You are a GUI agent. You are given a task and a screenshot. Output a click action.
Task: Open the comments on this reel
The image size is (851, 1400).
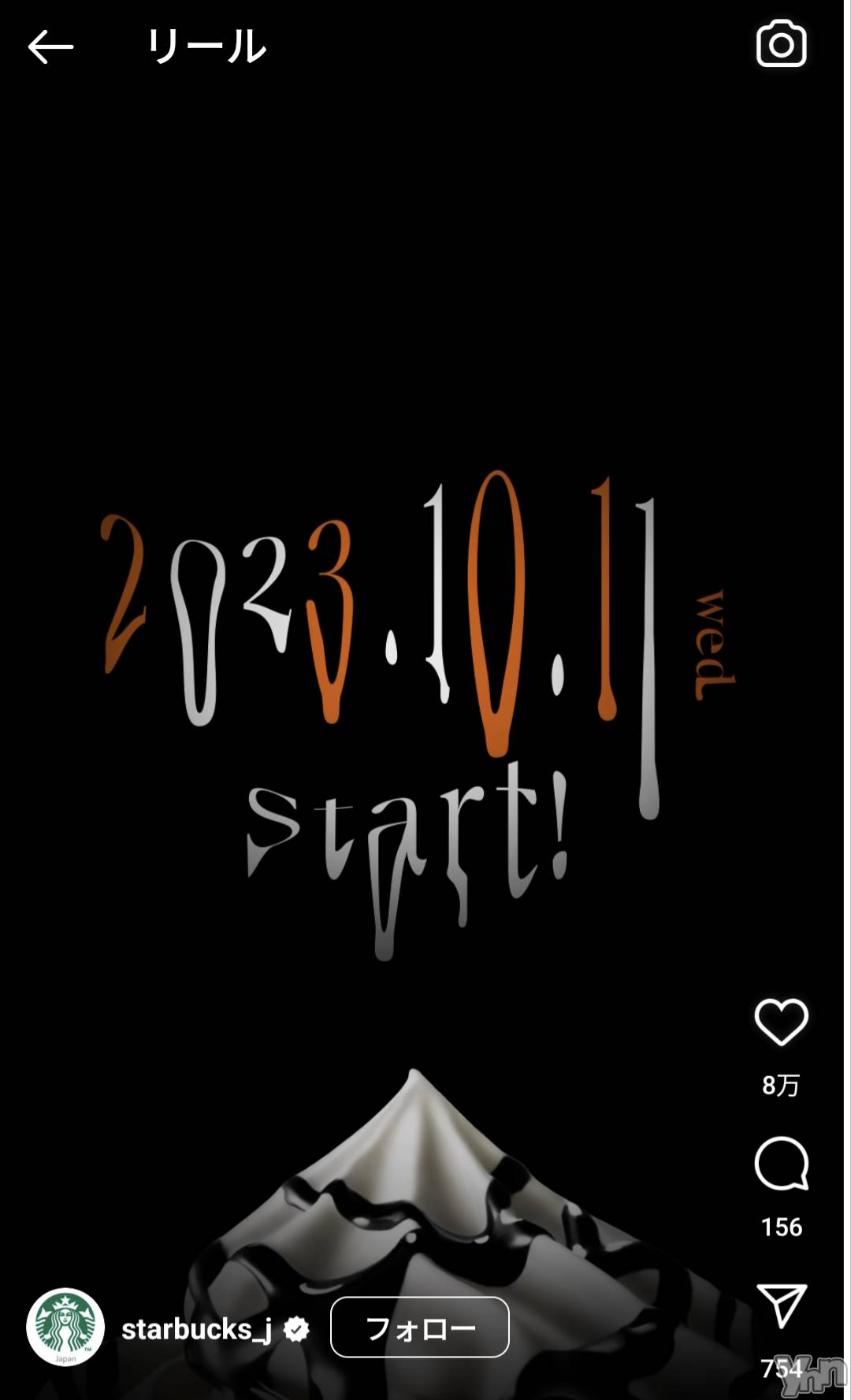click(781, 1164)
